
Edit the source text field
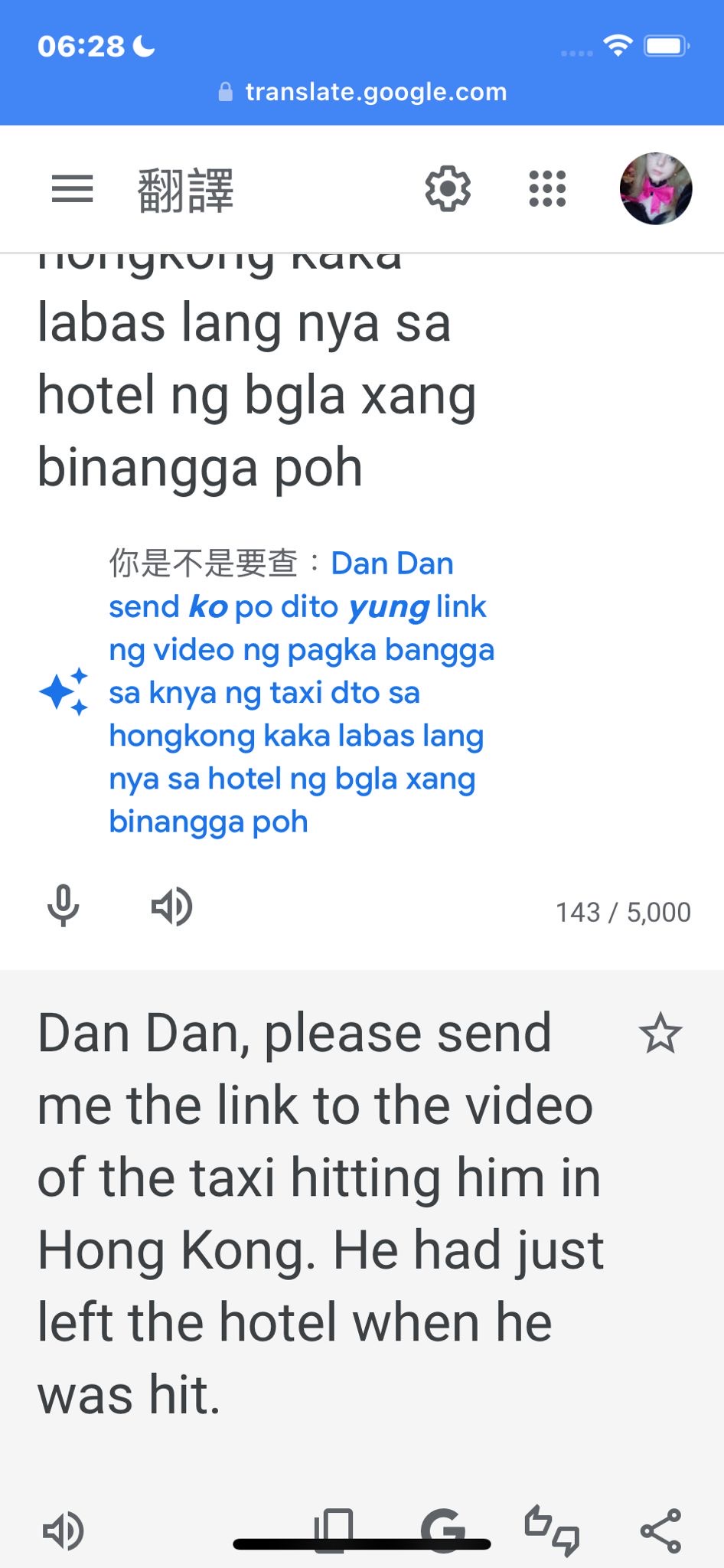pos(256,396)
